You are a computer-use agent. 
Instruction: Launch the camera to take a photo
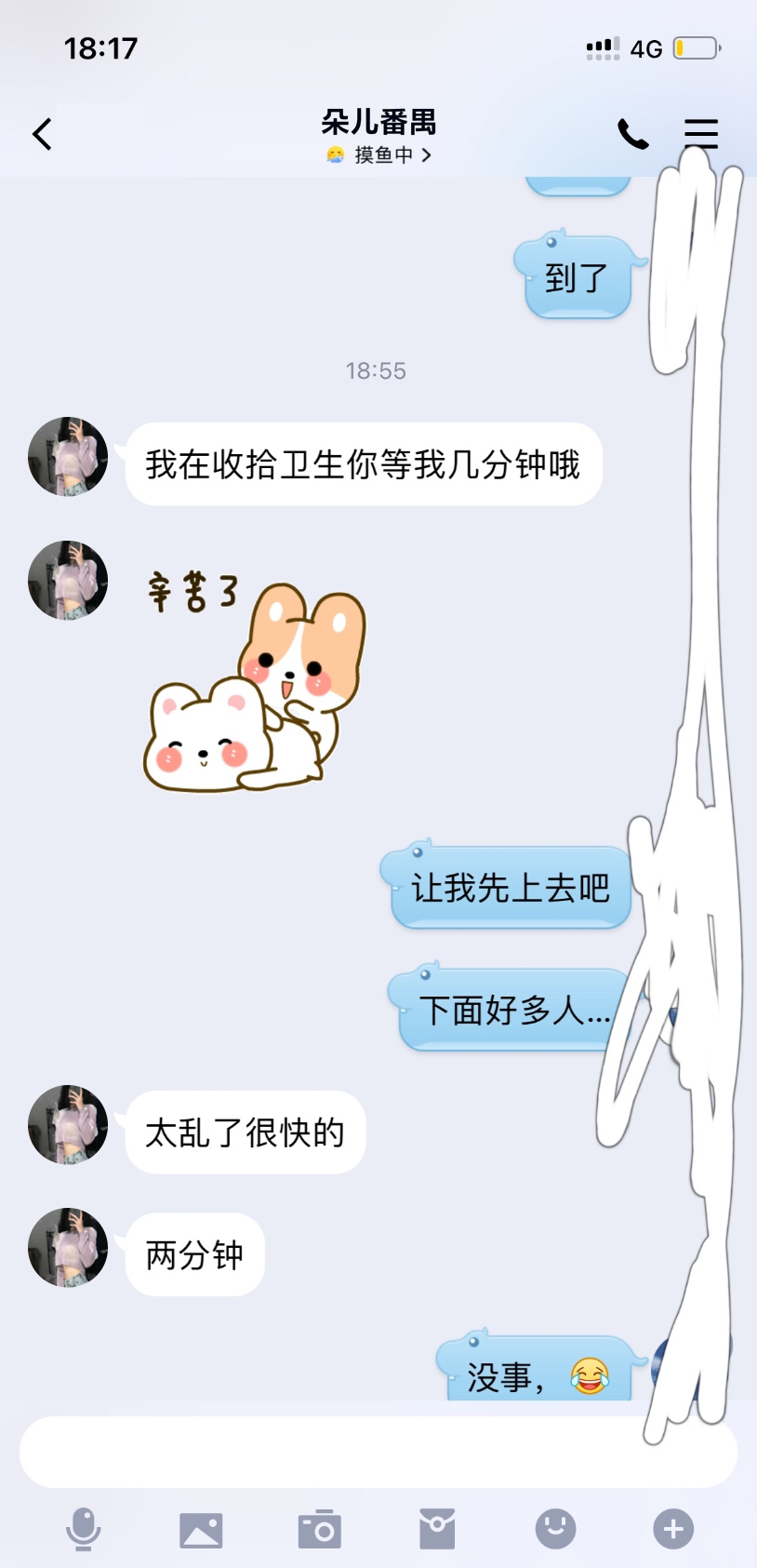(x=320, y=1529)
